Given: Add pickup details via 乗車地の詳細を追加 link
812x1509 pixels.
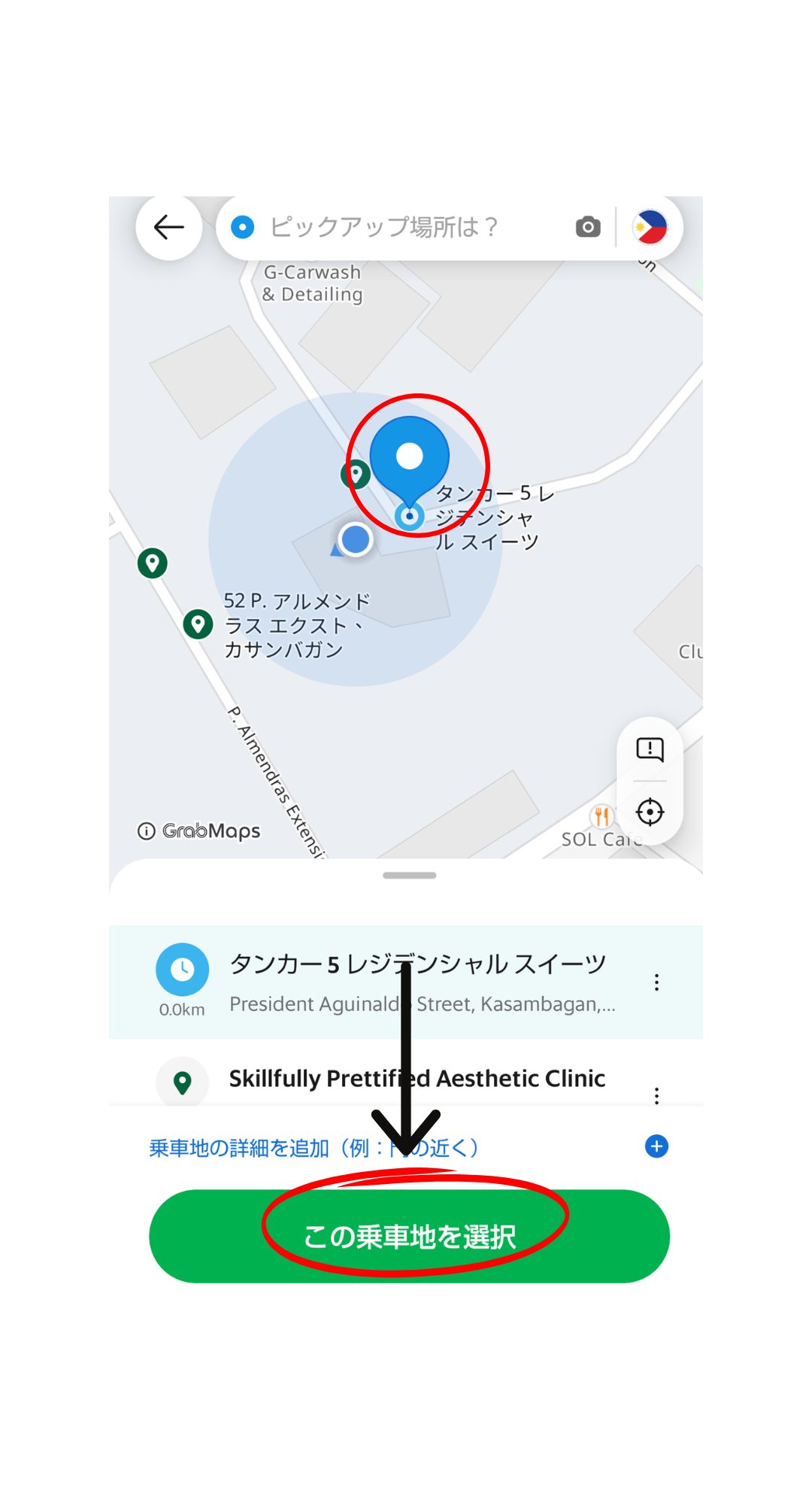Looking at the screenshot, I should pyautogui.click(x=314, y=1148).
